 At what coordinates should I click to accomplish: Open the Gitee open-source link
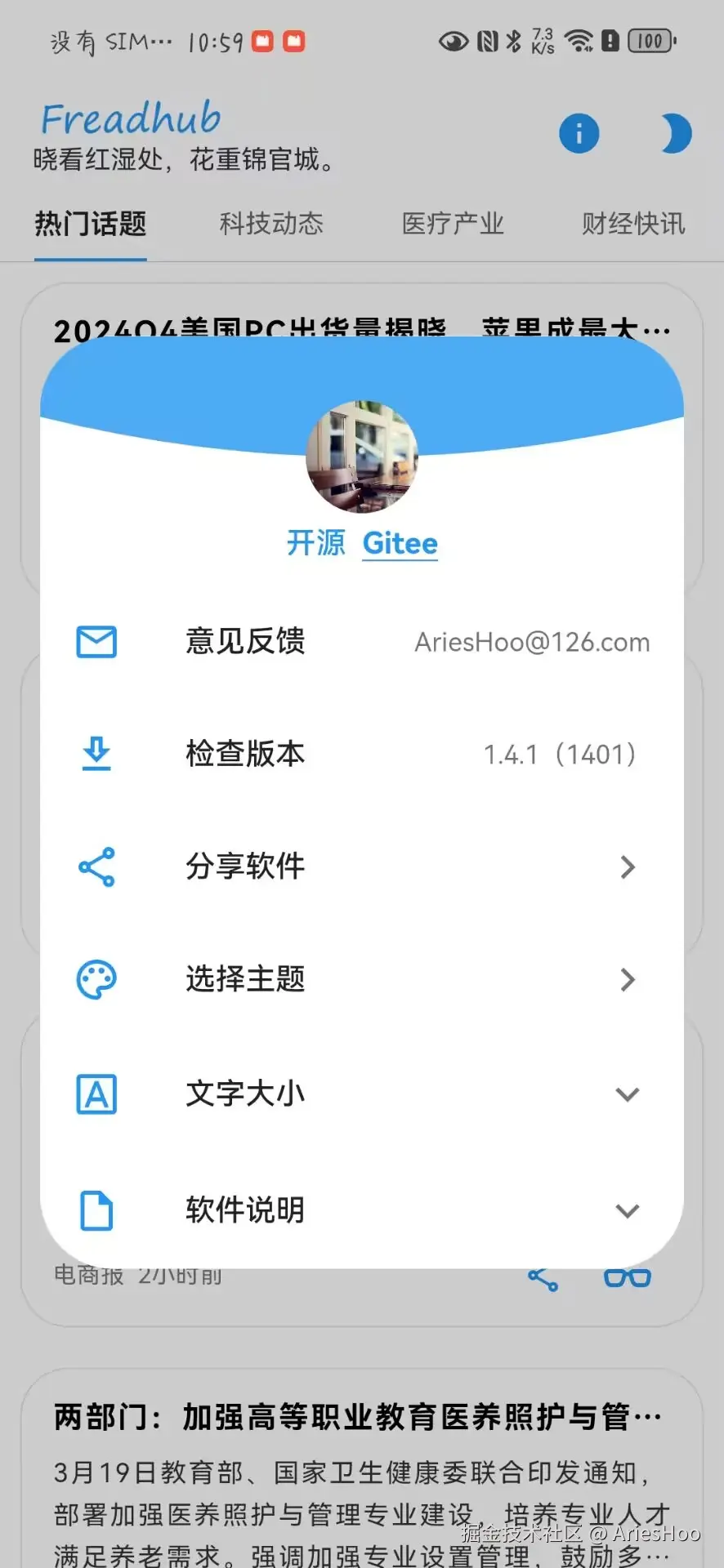(400, 544)
